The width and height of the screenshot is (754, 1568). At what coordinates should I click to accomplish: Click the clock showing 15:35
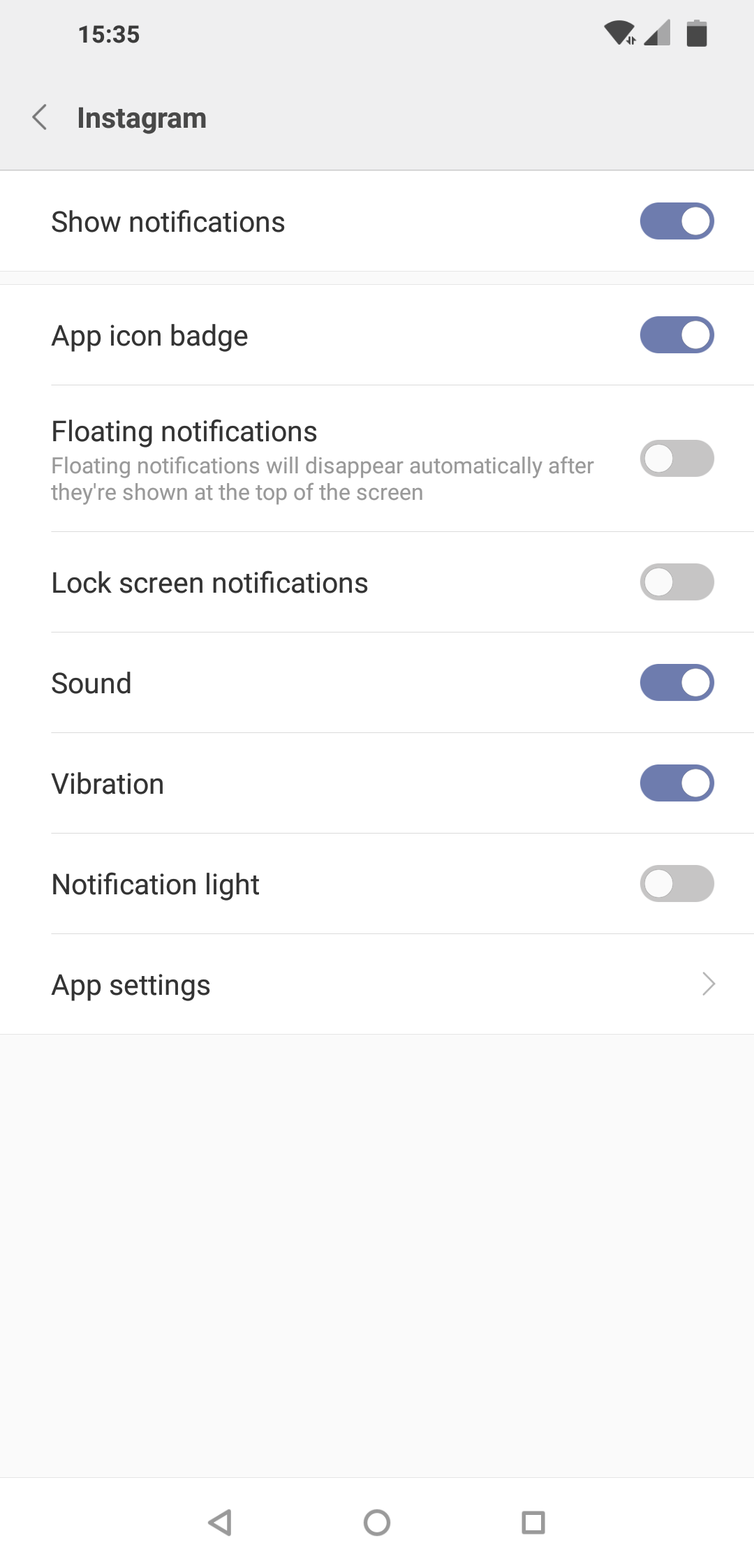point(109,33)
